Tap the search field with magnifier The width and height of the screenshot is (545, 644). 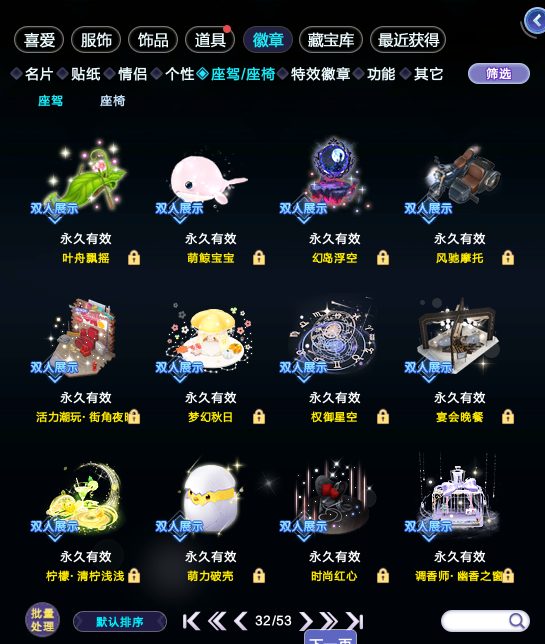pyautogui.click(x=485, y=621)
